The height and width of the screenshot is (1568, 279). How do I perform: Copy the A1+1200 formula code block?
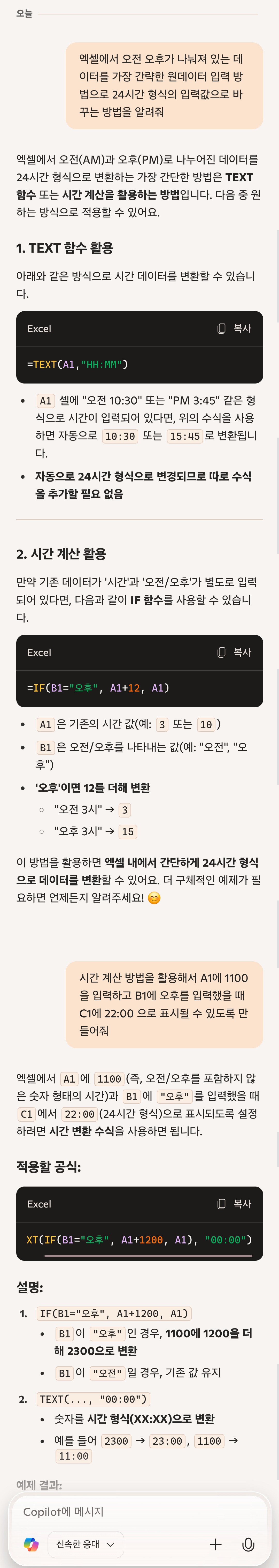coord(234,1204)
